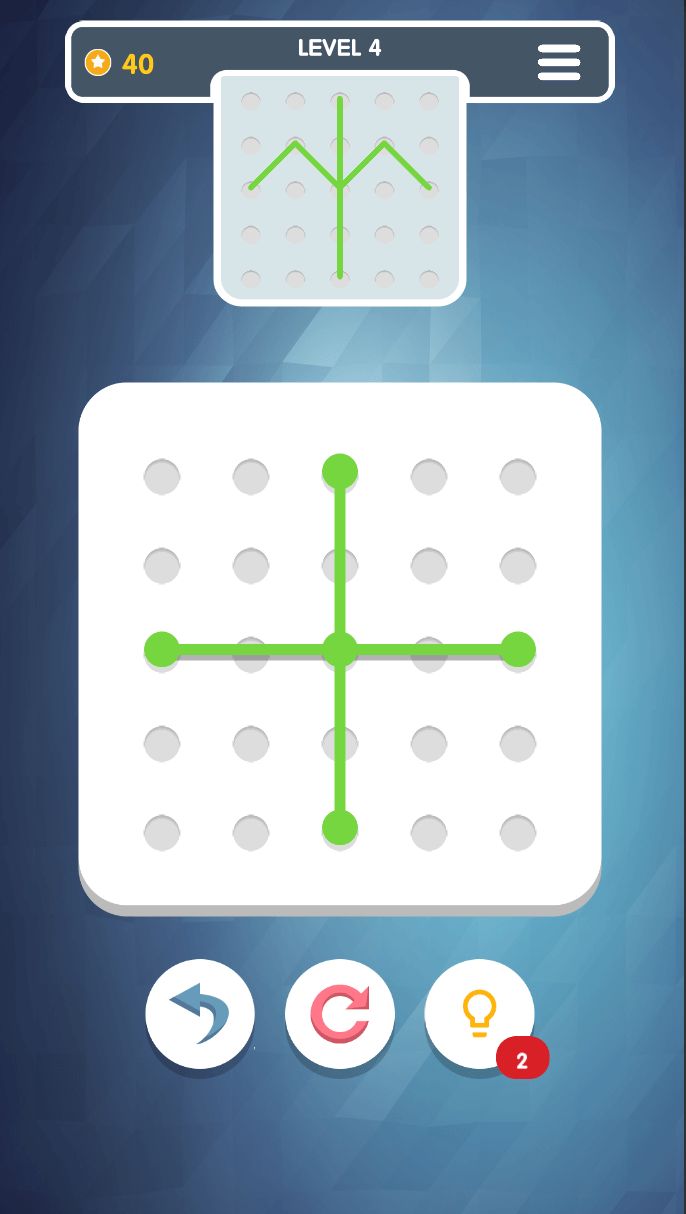Restart the level with the red arrow
686x1214 pixels.
click(x=340, y=1014)
